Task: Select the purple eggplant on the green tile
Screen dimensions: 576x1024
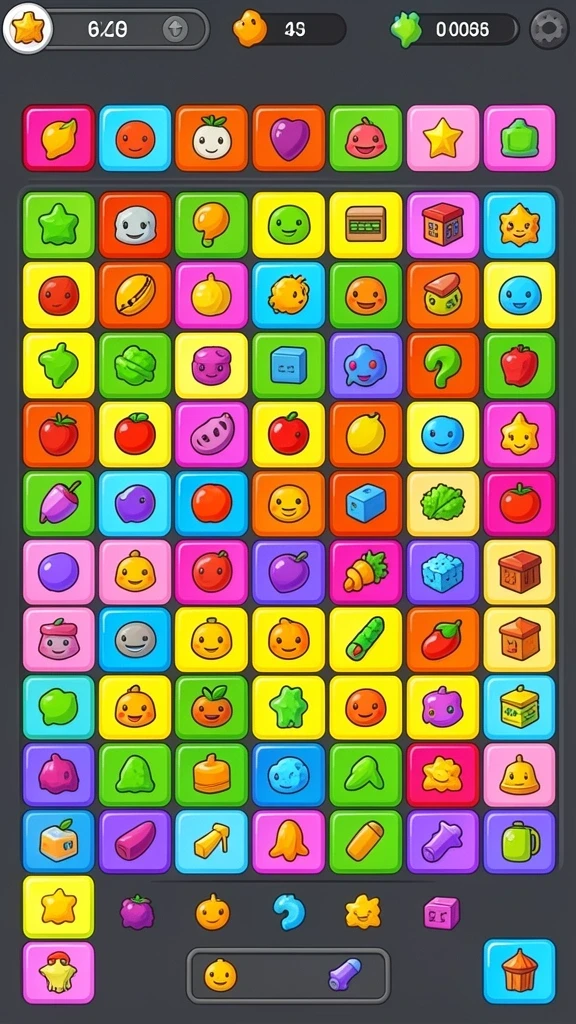Action: [59, 504]
